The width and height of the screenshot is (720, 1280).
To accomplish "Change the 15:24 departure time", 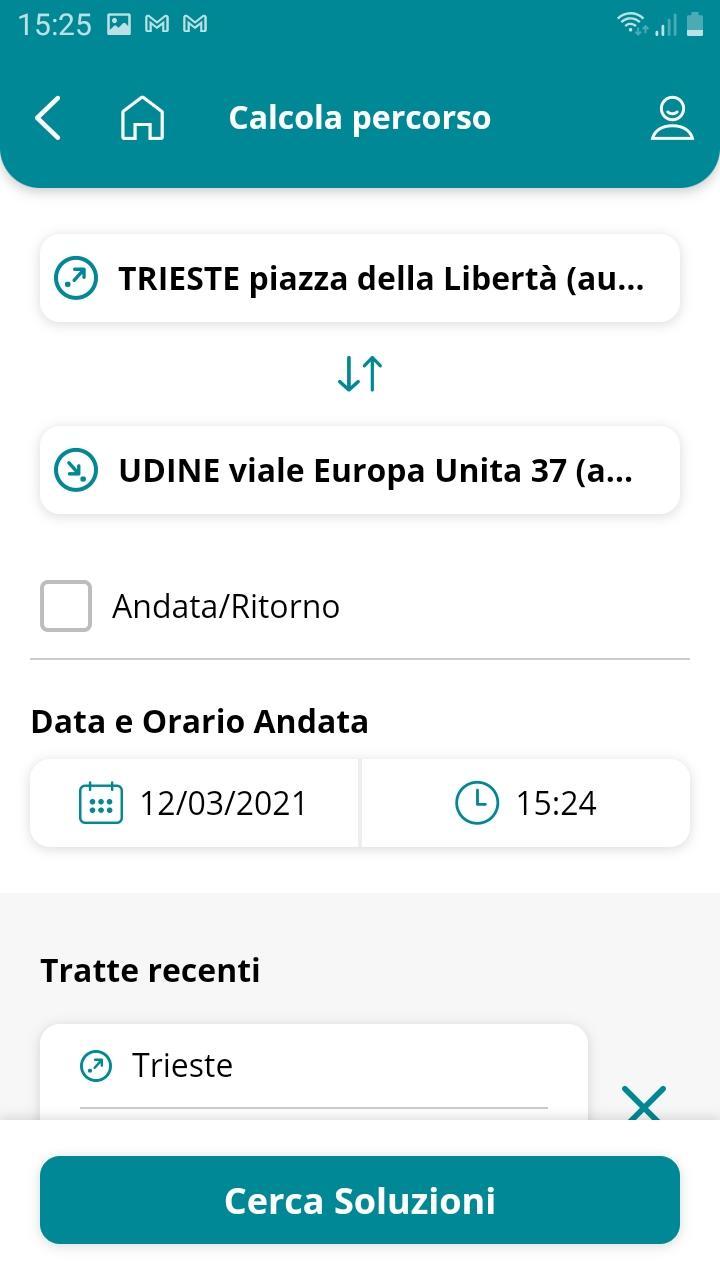I will point(526,803).
